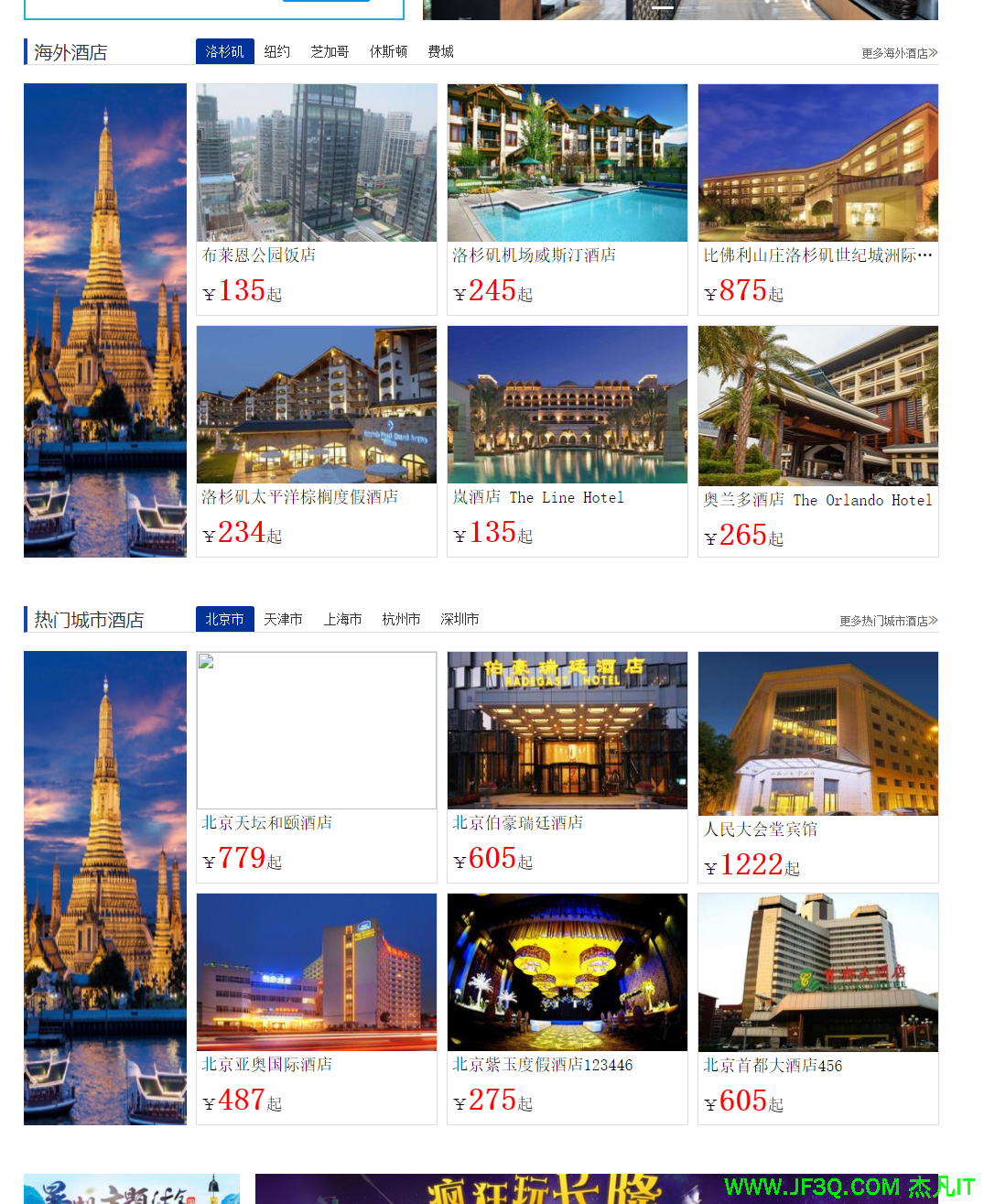Switch to the 纽约 tab
The height and width of the screenshot is (1204, 984).
(276, 52)
